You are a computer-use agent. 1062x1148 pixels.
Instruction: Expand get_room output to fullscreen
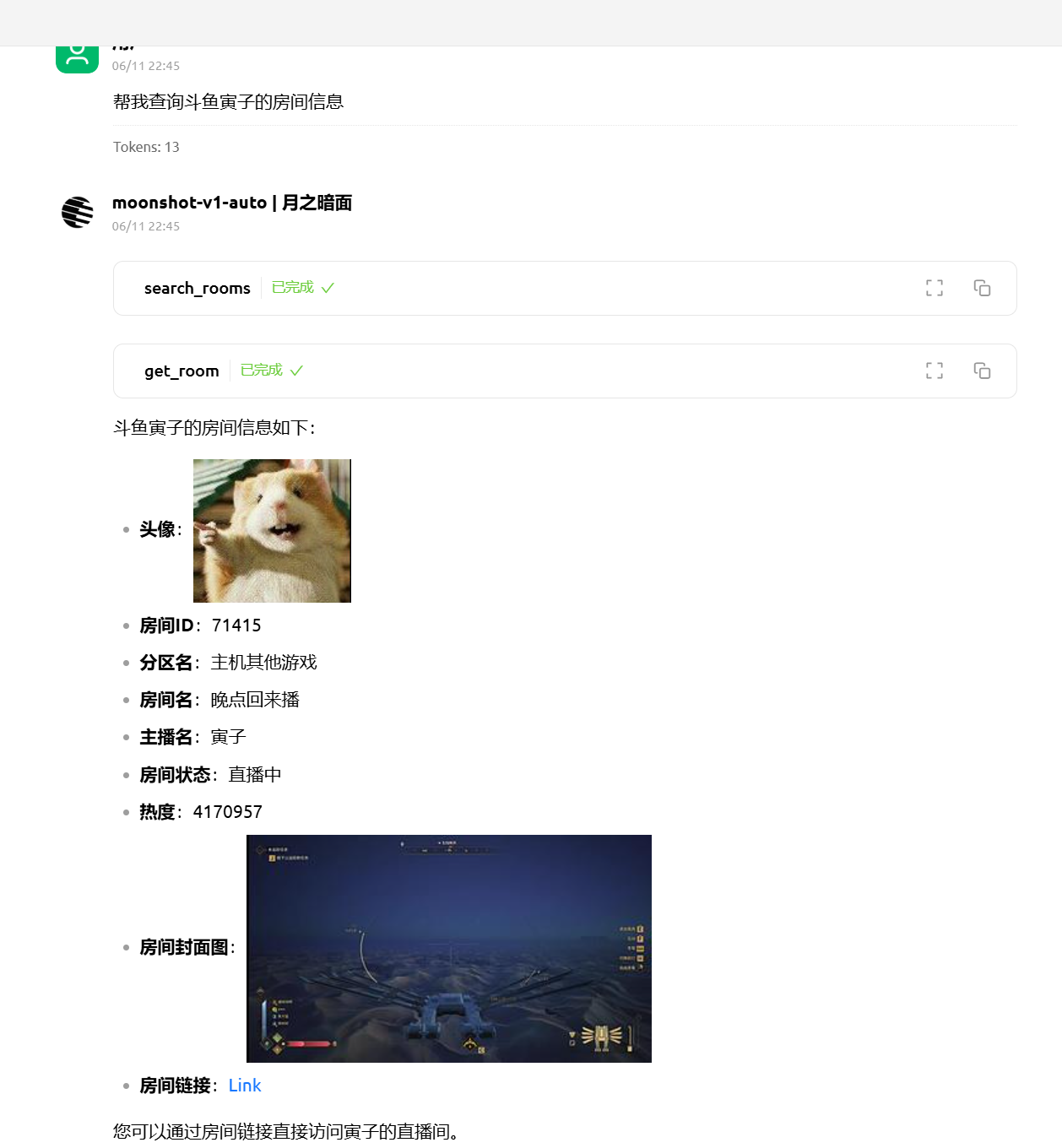pyautogui.click(x=934, y=371)
